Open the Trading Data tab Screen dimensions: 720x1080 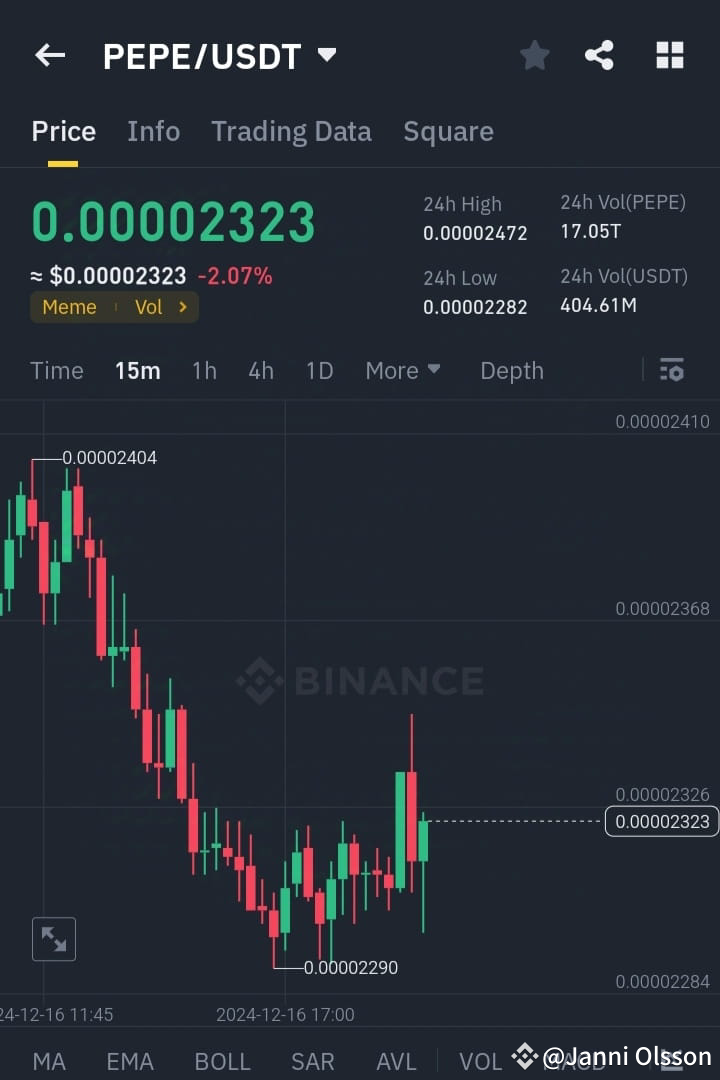click(291, 131)
